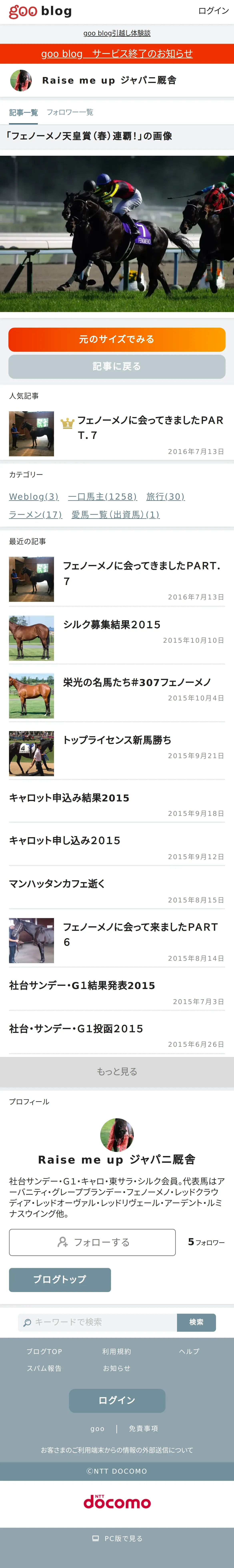Open category 一口馬主(1258)
The width and height of the screenshot is (234, 1568).
pos(102,497)
